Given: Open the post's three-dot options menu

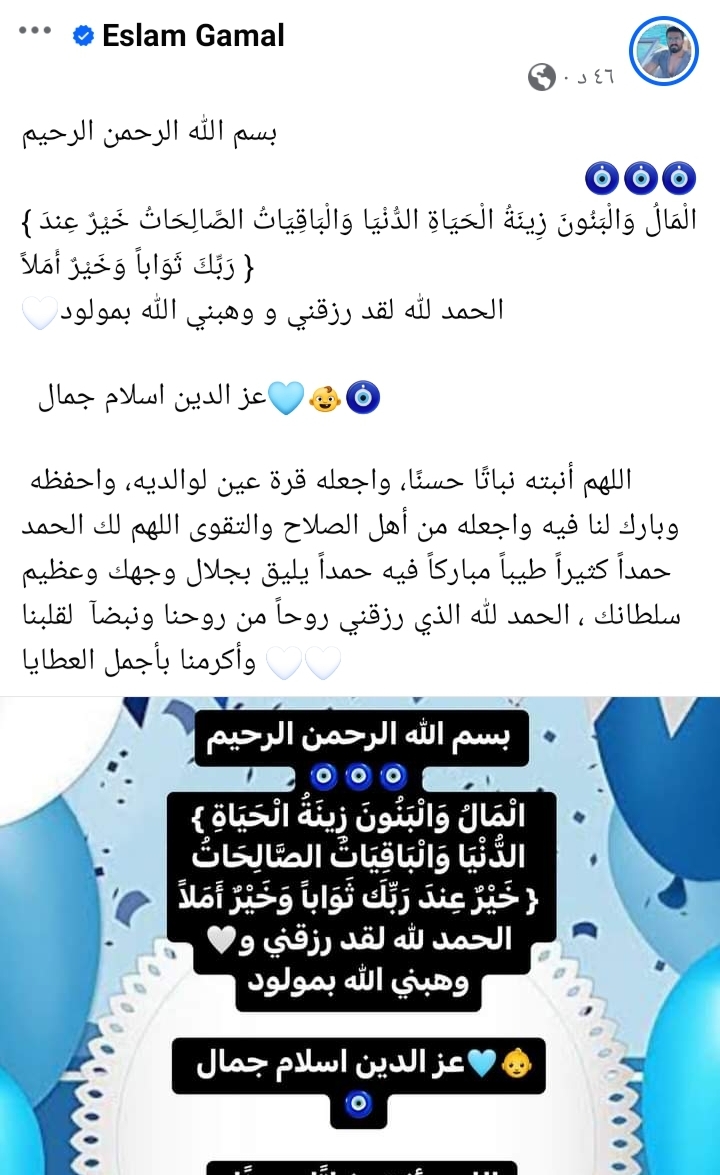Looking at the screenshot, I should 34,31.
